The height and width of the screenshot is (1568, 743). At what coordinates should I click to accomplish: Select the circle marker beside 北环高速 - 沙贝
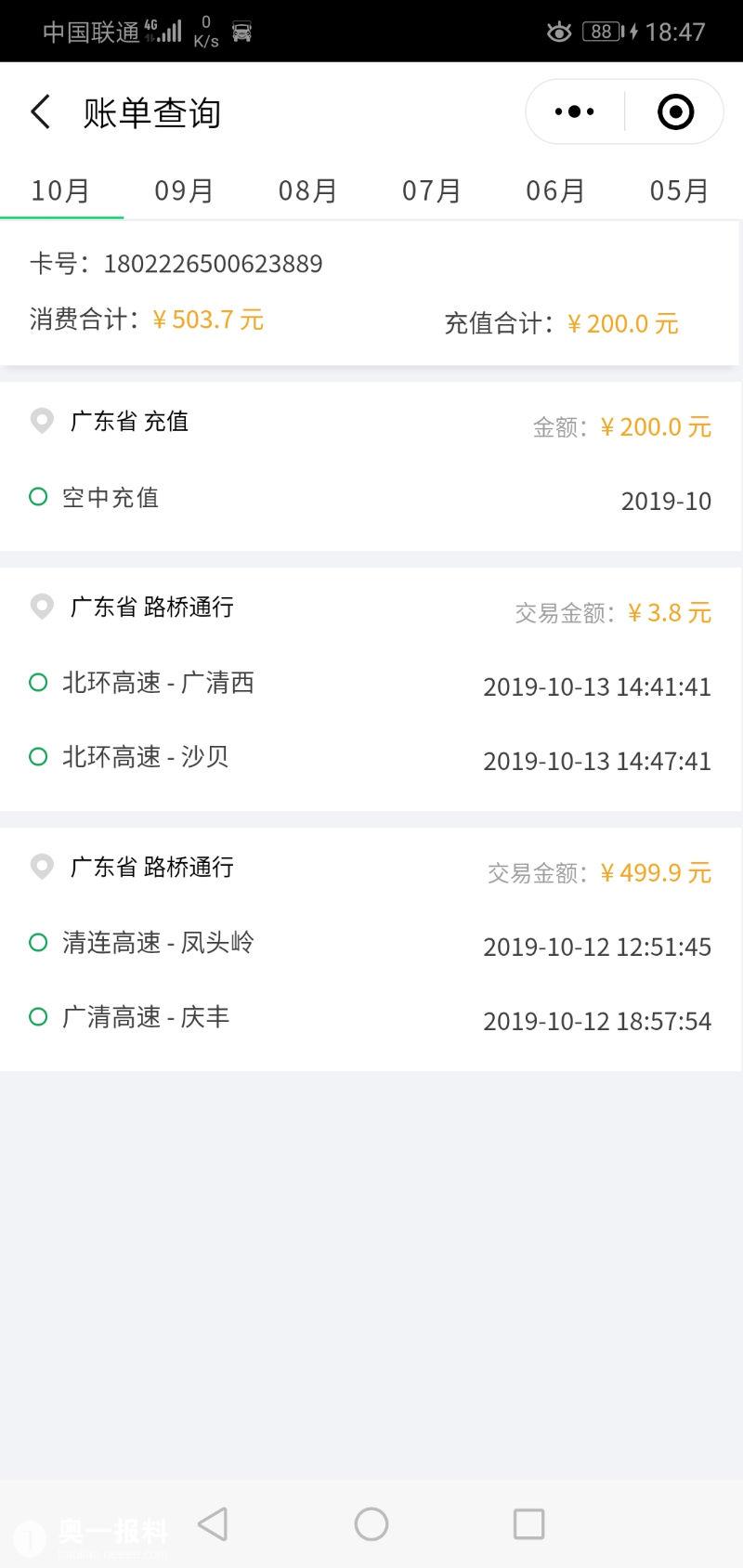pyautogui.click(x=37, y=757)
